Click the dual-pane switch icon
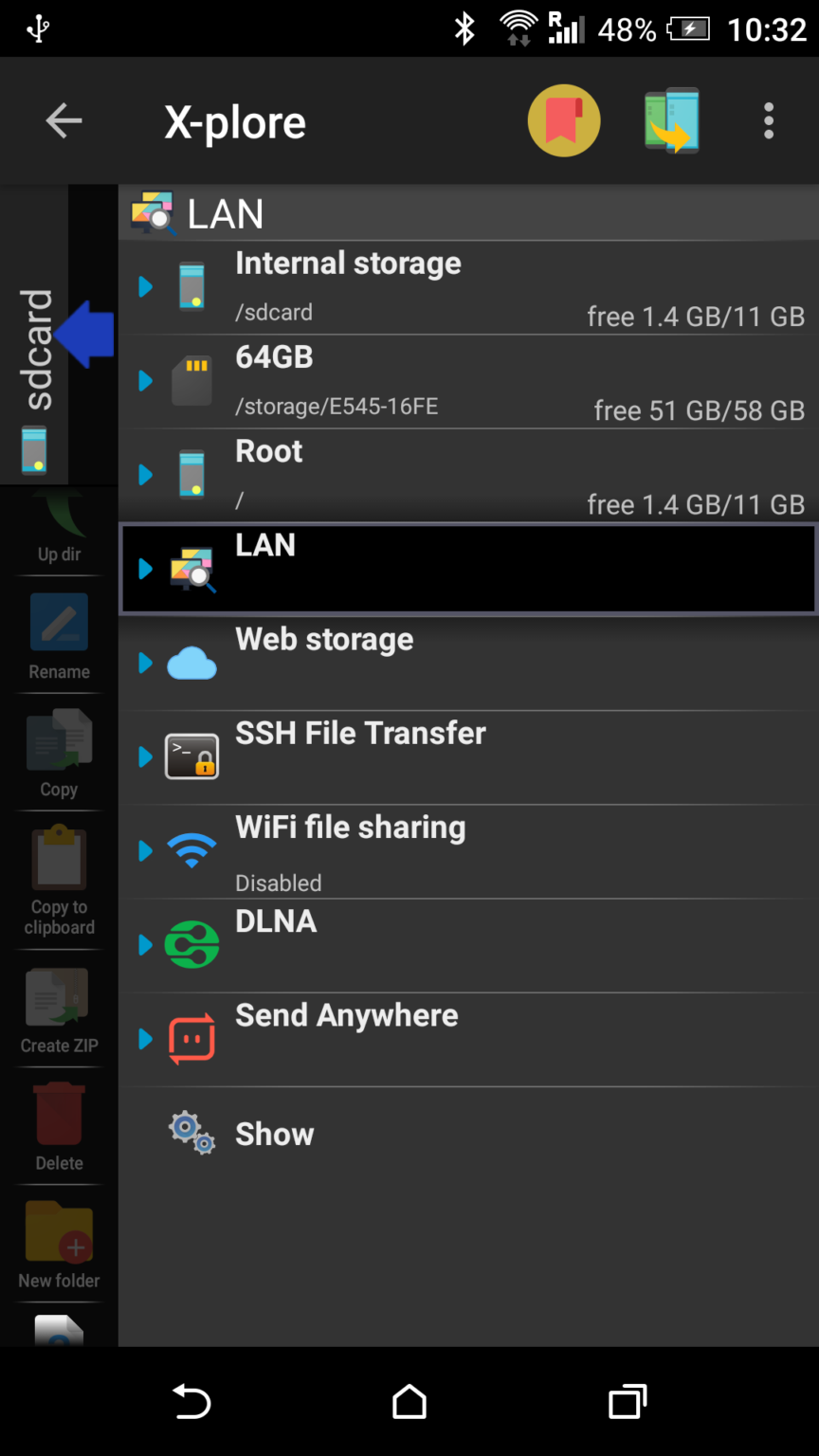Image resolution: width=819 pixels, height=1456 pixels. pos(672,120)
